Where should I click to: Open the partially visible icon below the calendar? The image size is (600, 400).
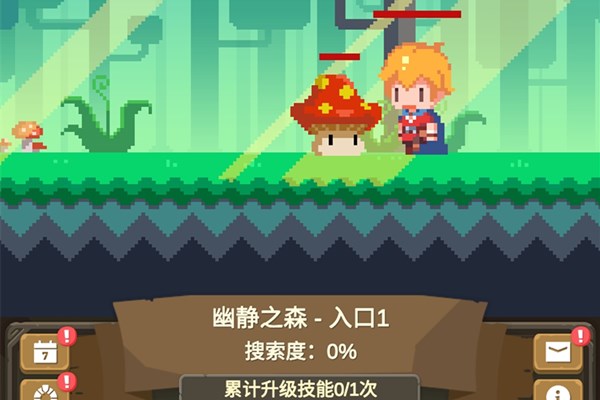point(45,391)
